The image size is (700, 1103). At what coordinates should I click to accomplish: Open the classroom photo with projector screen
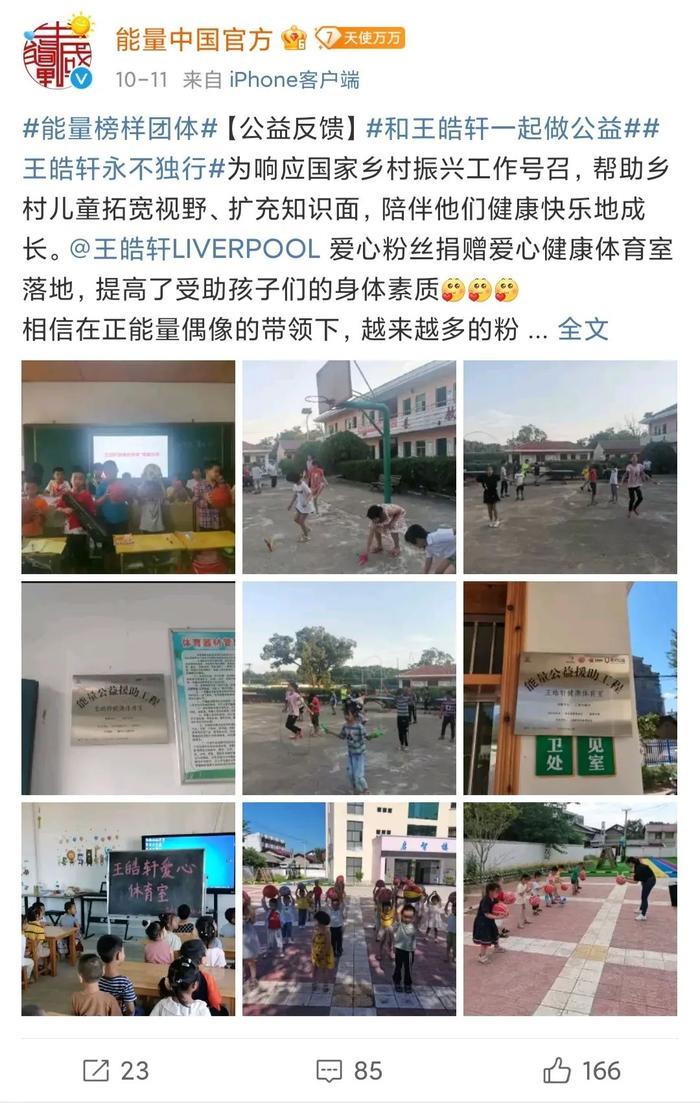(128, 467)
